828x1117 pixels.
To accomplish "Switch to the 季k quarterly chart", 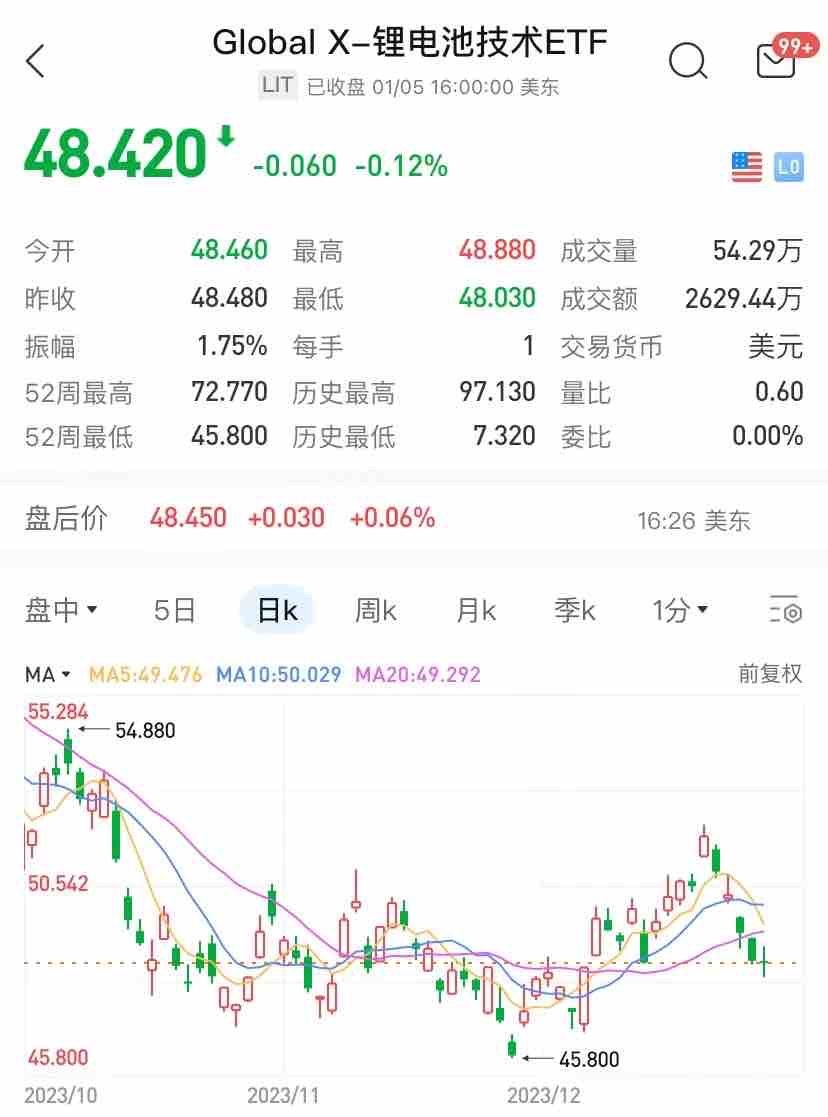I will pos(575,610).
